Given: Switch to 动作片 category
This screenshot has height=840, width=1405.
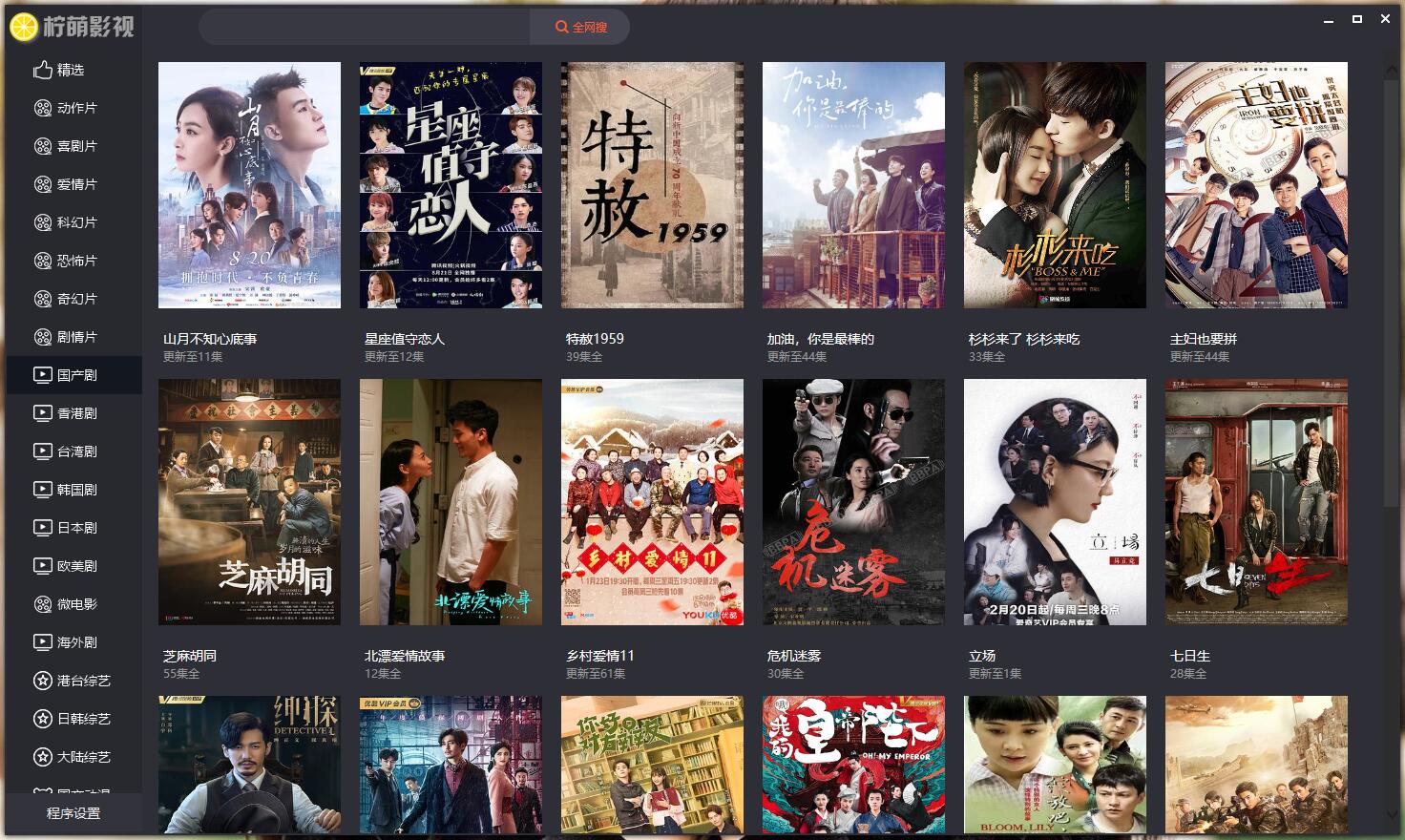Looking at the screenshot, I should point(76,108).
